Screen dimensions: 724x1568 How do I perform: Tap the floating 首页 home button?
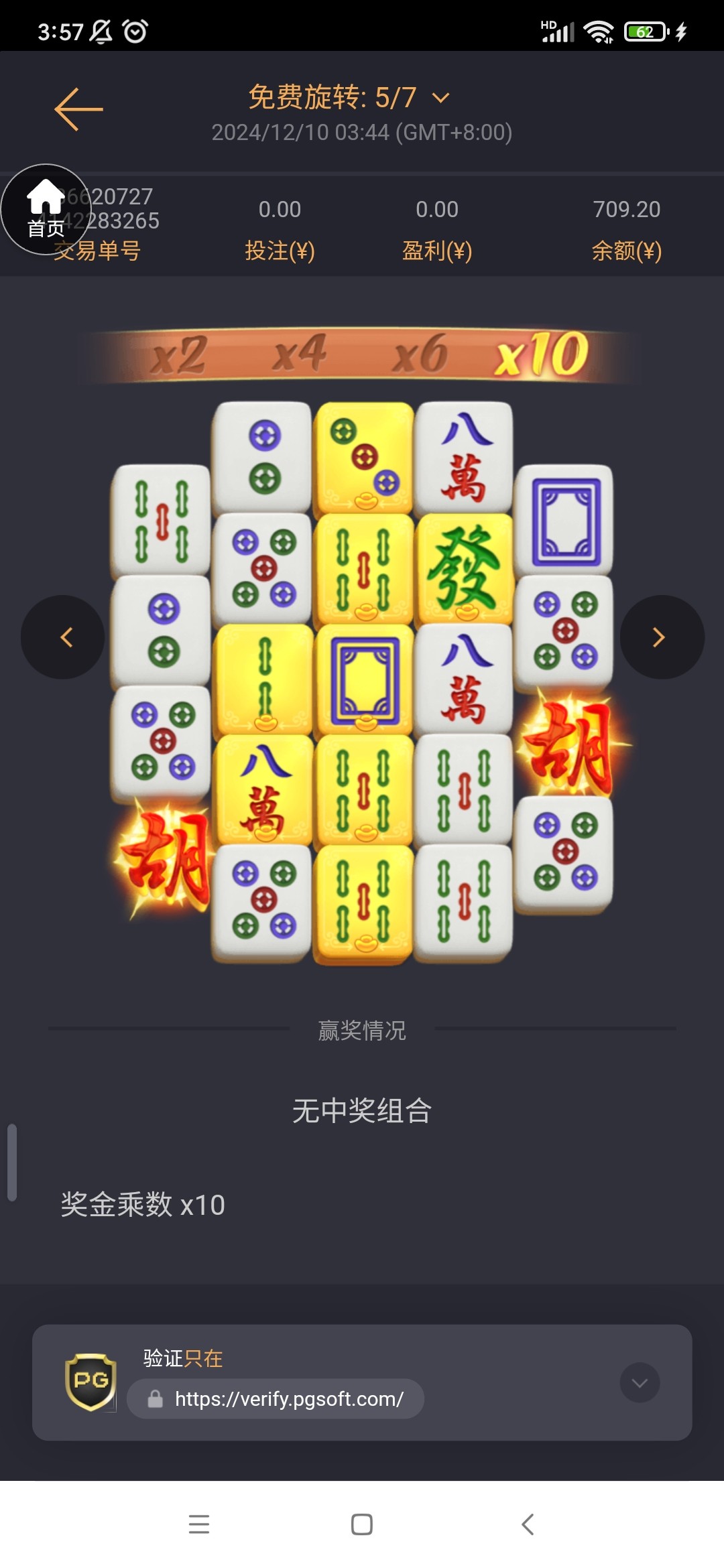pos(46,209)
